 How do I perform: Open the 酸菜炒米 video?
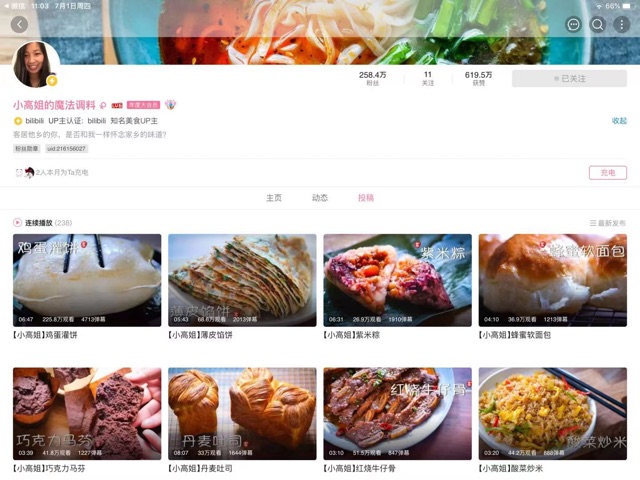tap(552, 413)
